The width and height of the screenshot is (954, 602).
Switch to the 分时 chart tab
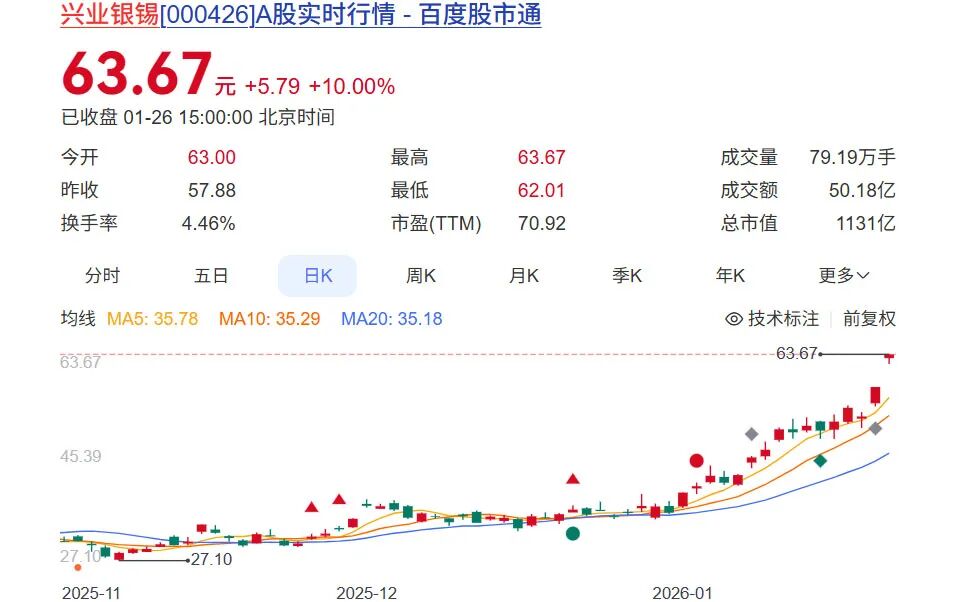coord(102,276)
